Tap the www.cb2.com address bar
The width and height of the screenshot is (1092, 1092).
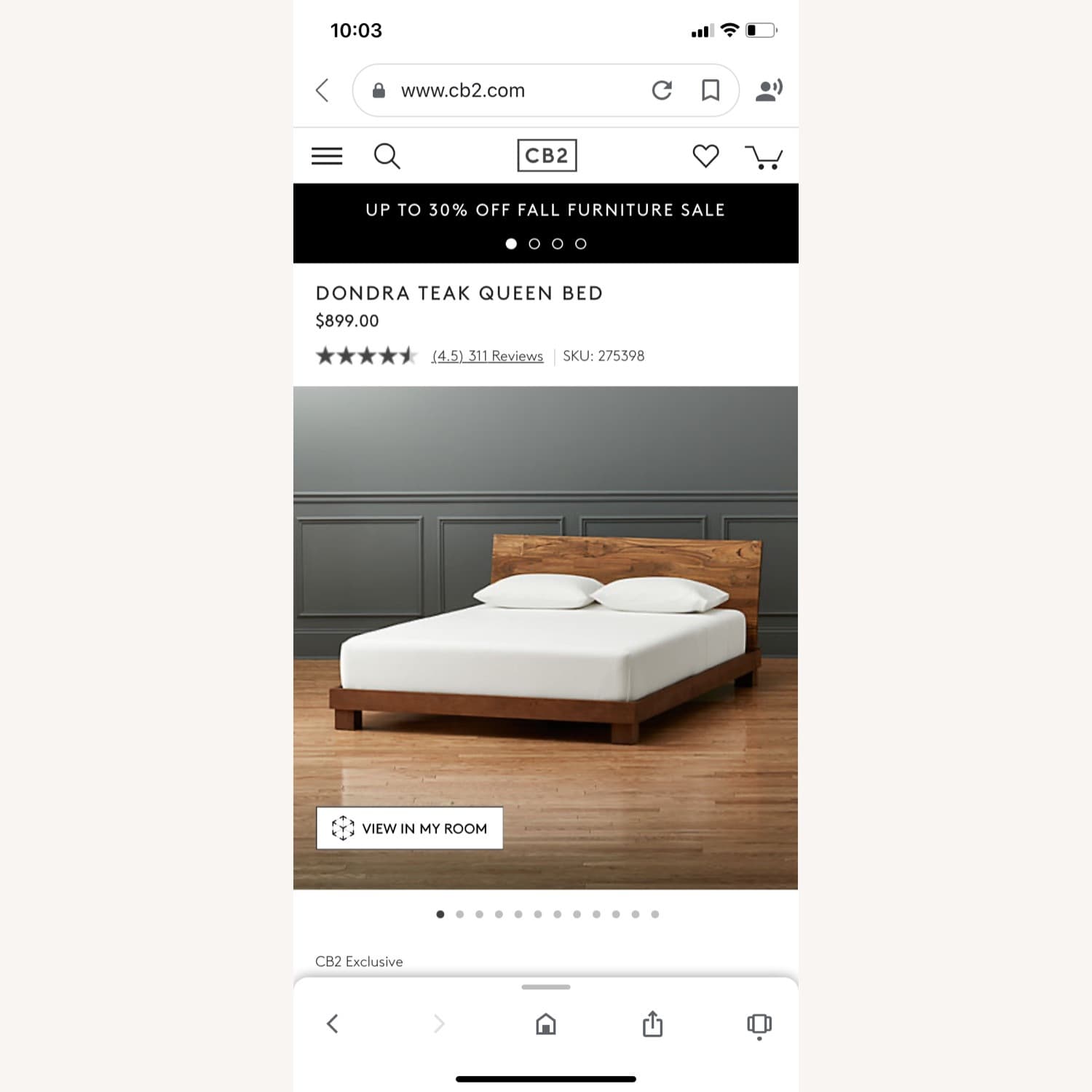[495, 90]
